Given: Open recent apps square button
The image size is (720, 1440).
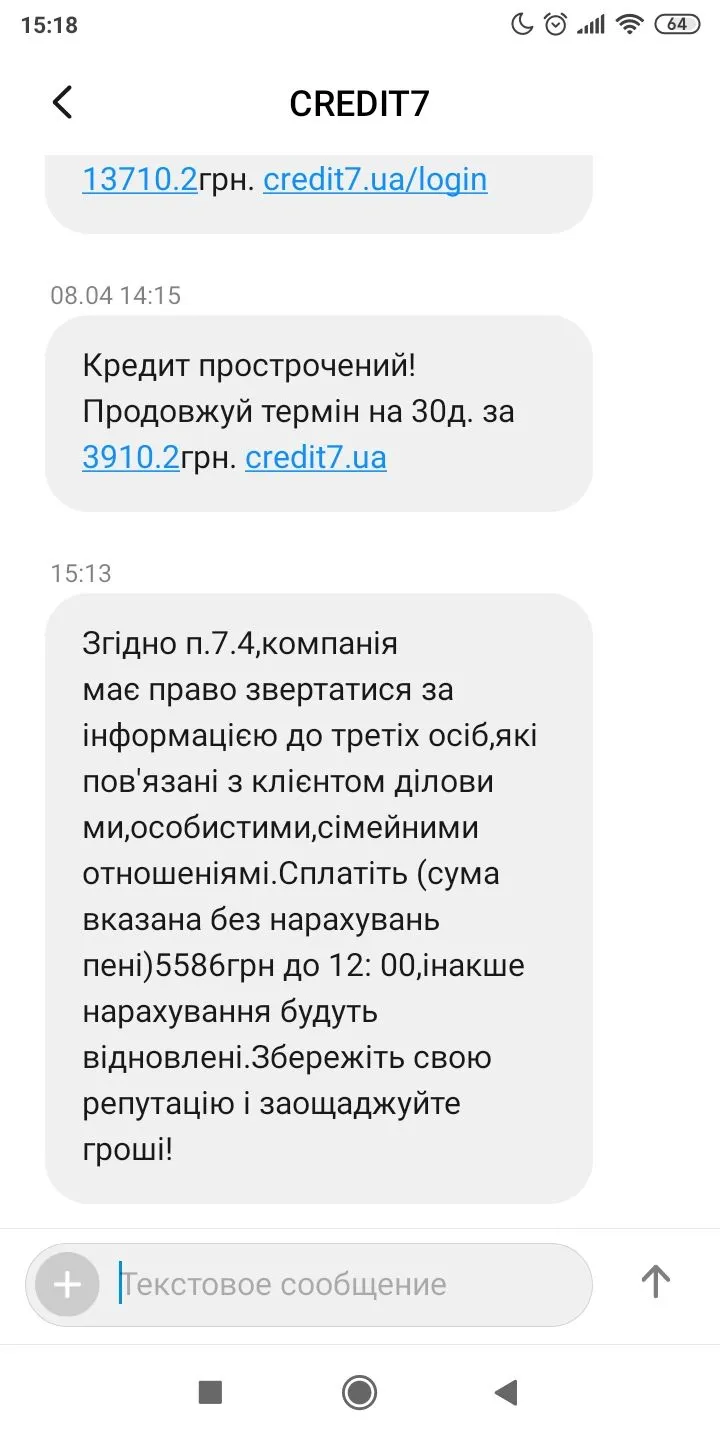Looking at the screenshot, I should coord(210,1392).
